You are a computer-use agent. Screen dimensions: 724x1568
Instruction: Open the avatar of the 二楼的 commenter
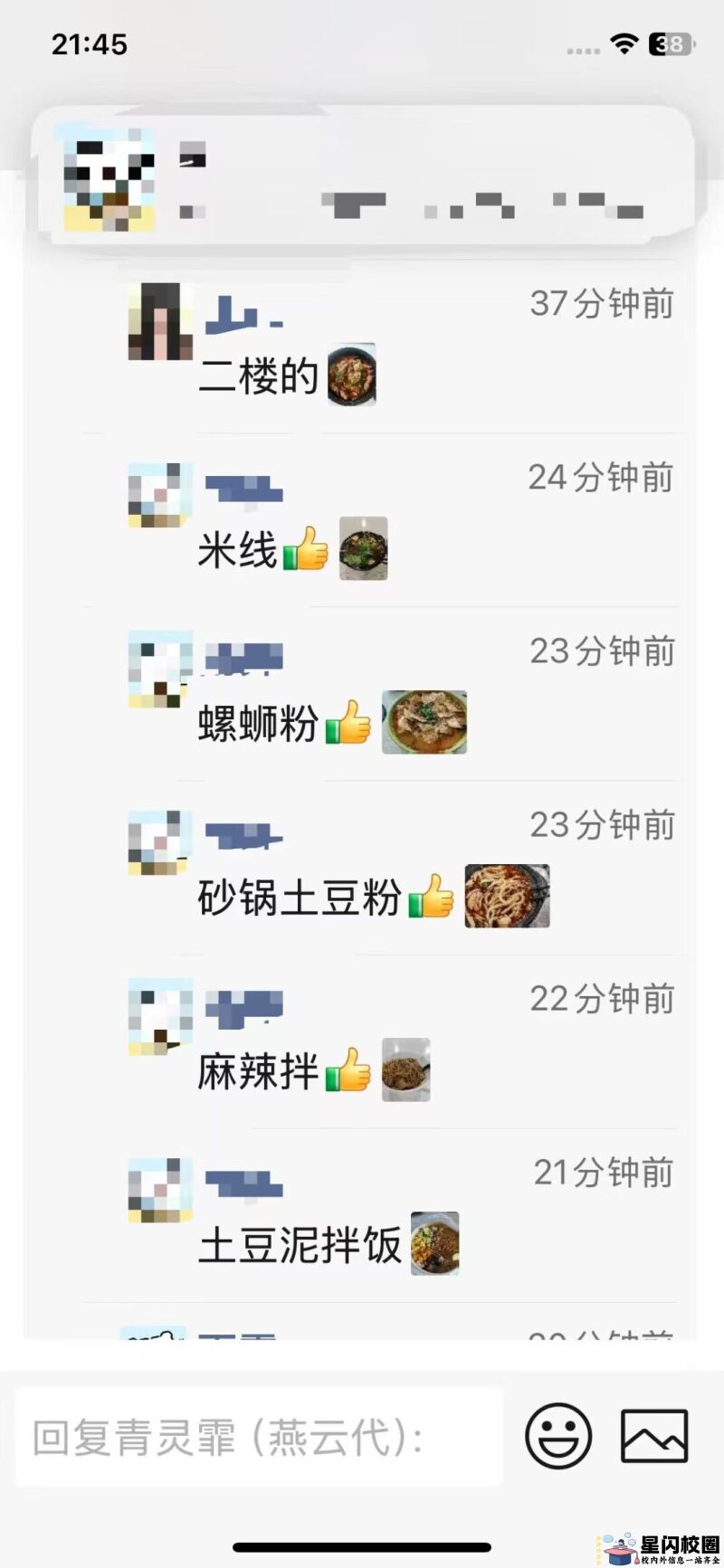(x=160, y=321)
